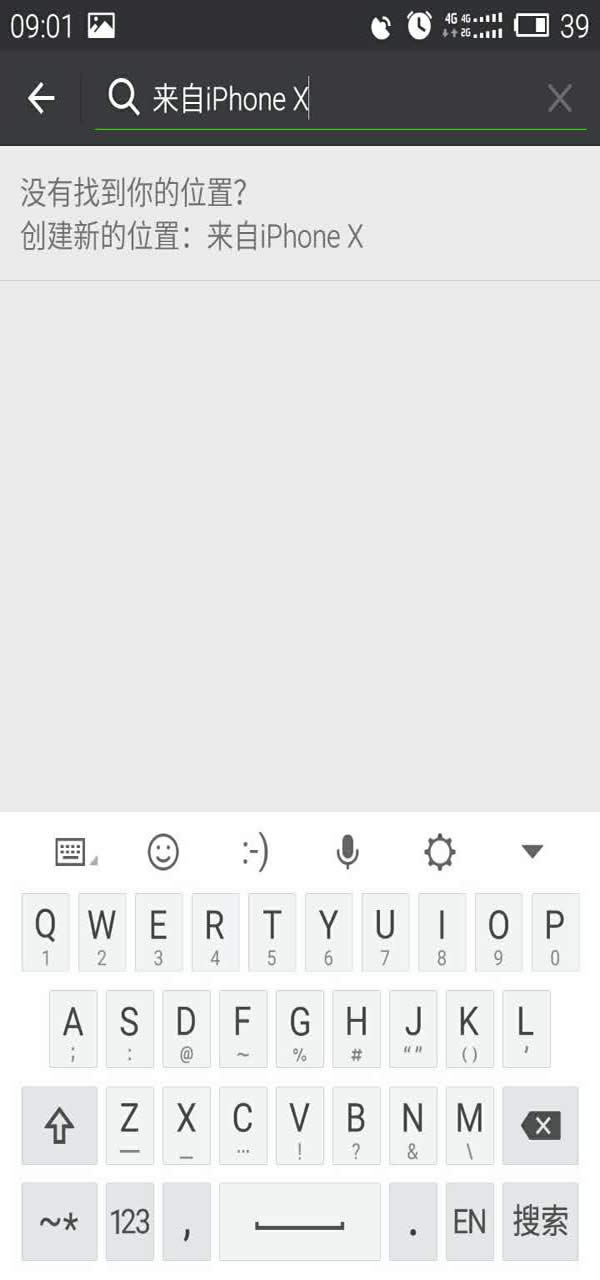Clear the search text with the X
The height and width of the screenshot is (1280, 600).
pos(559,98)
